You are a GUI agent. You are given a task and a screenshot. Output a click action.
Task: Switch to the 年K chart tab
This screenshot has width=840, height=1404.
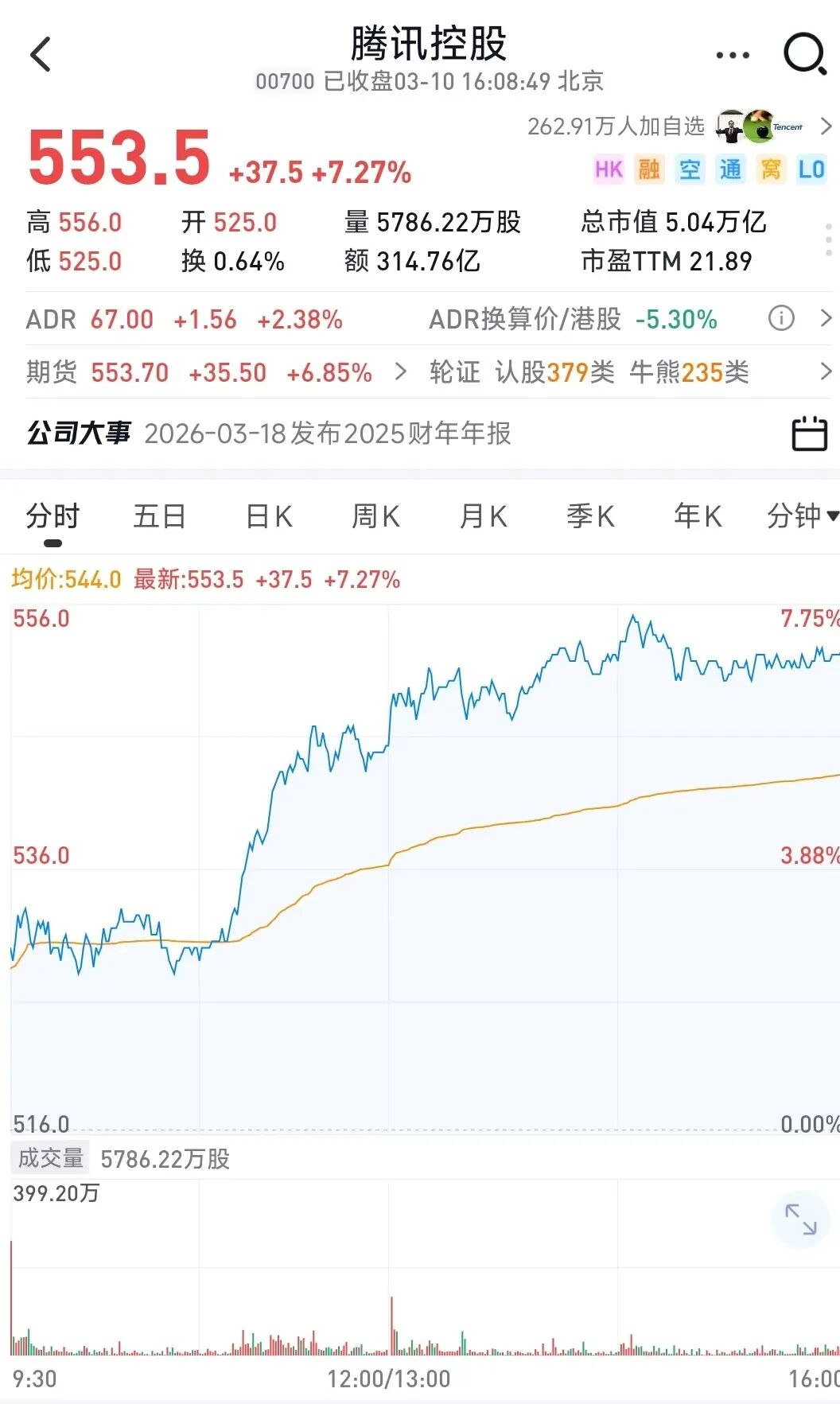698,517
